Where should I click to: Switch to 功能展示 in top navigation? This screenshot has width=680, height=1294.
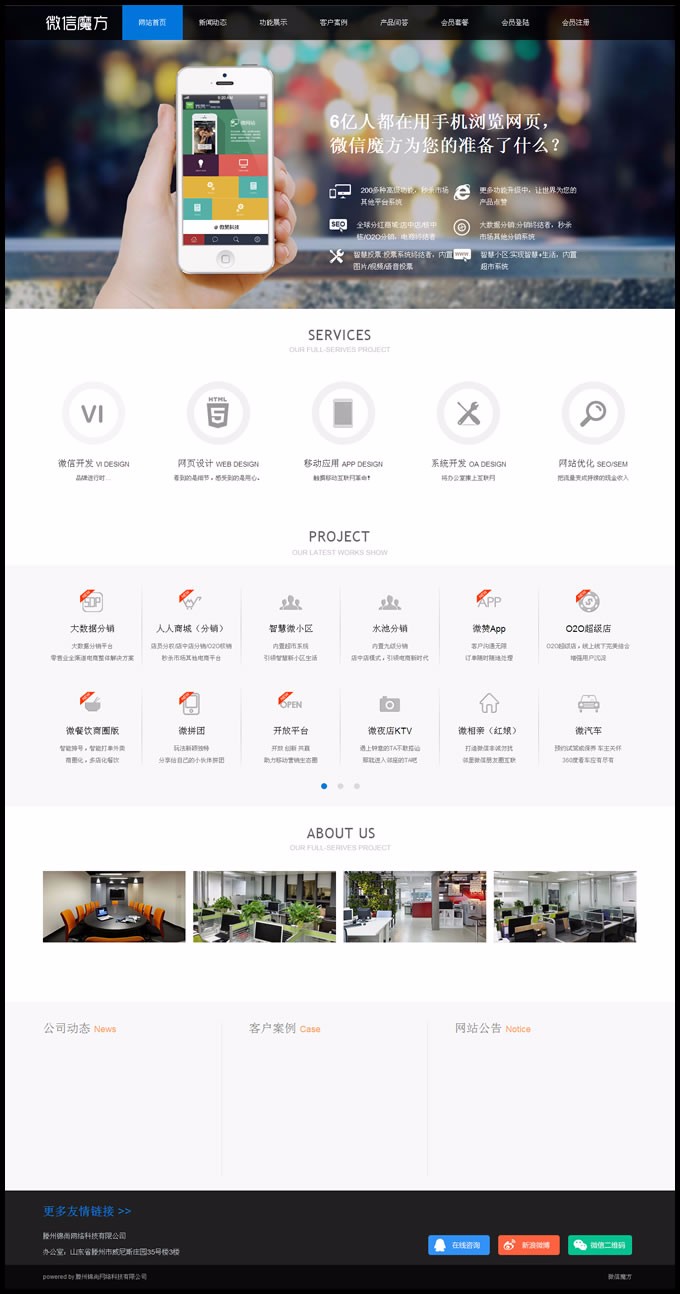pos(273,22)
